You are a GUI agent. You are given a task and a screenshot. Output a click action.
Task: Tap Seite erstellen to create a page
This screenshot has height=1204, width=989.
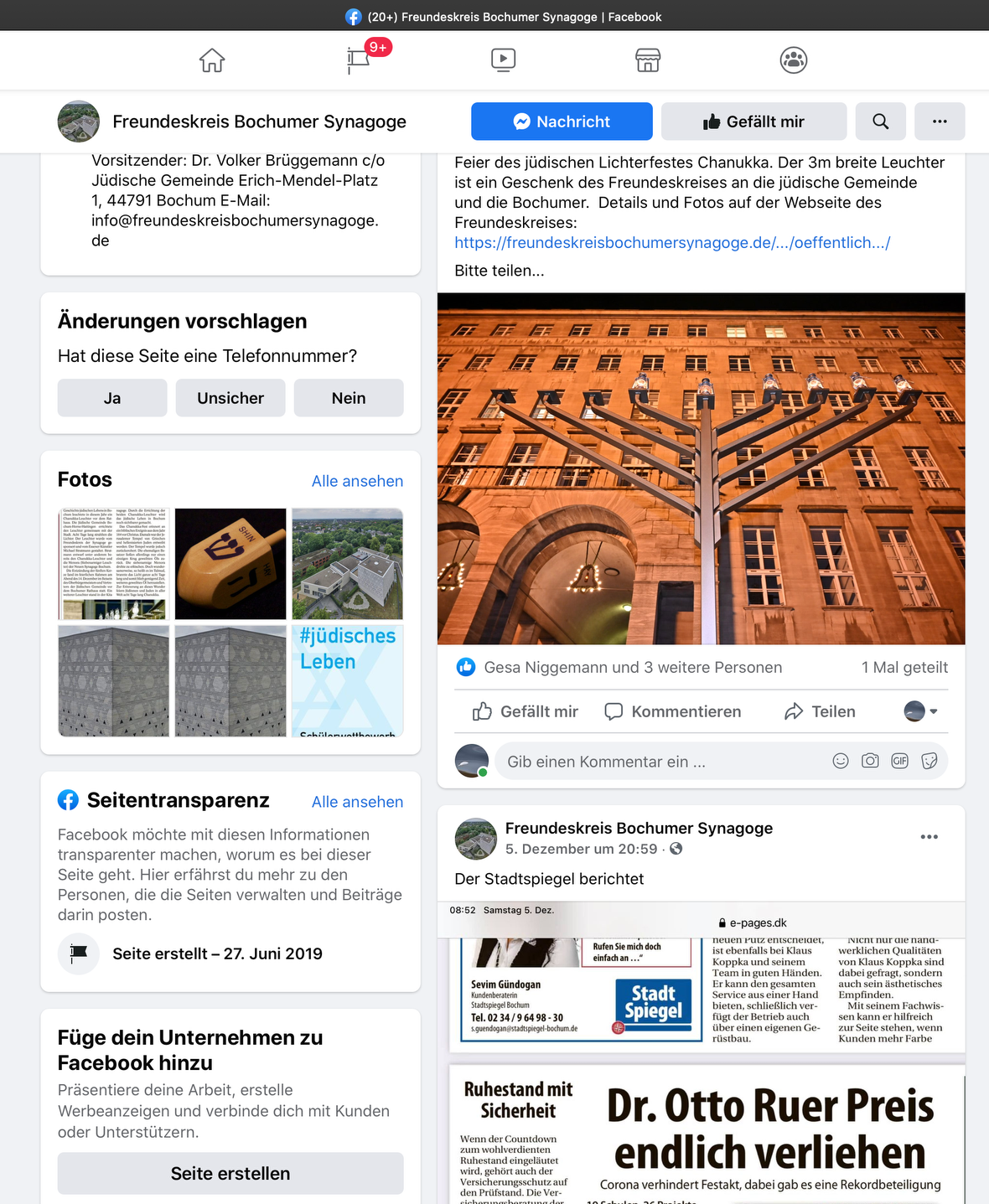click(230, 1173)
